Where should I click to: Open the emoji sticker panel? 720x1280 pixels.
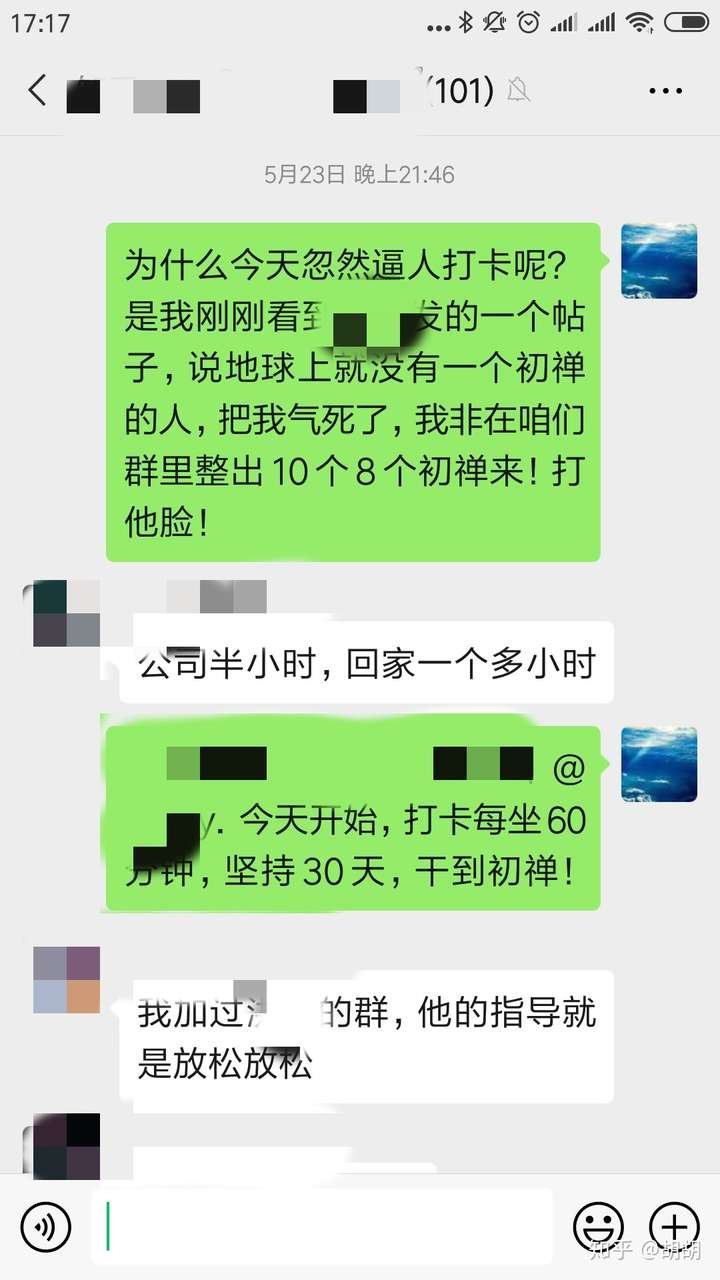click(x=598, y=1226)
